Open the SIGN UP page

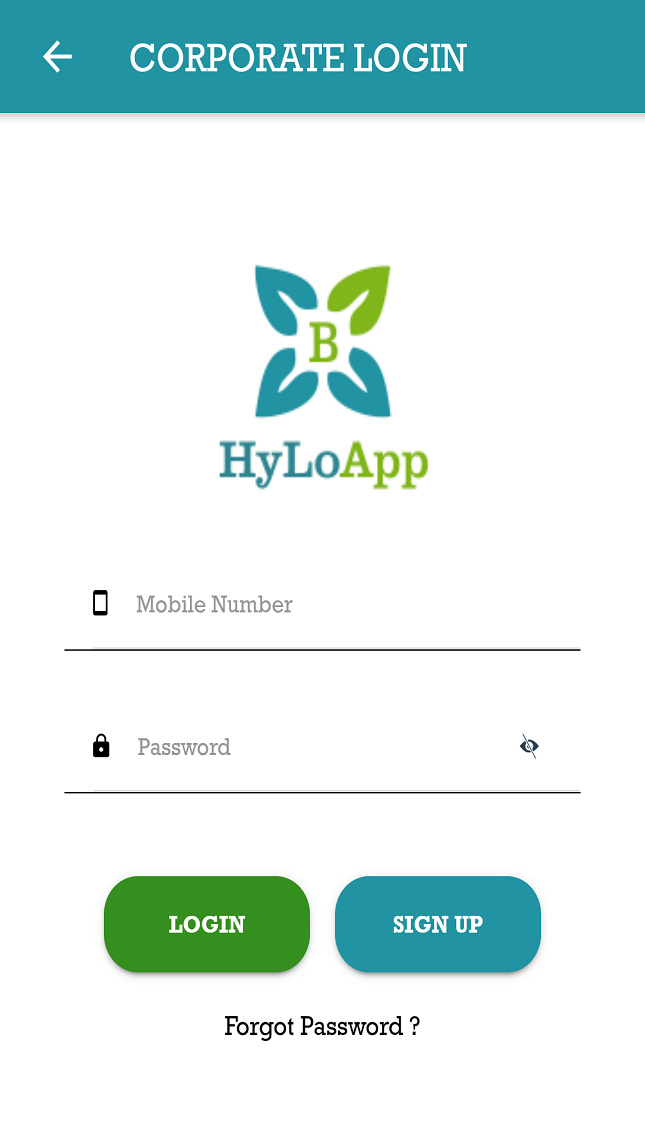tap(438, 925)
